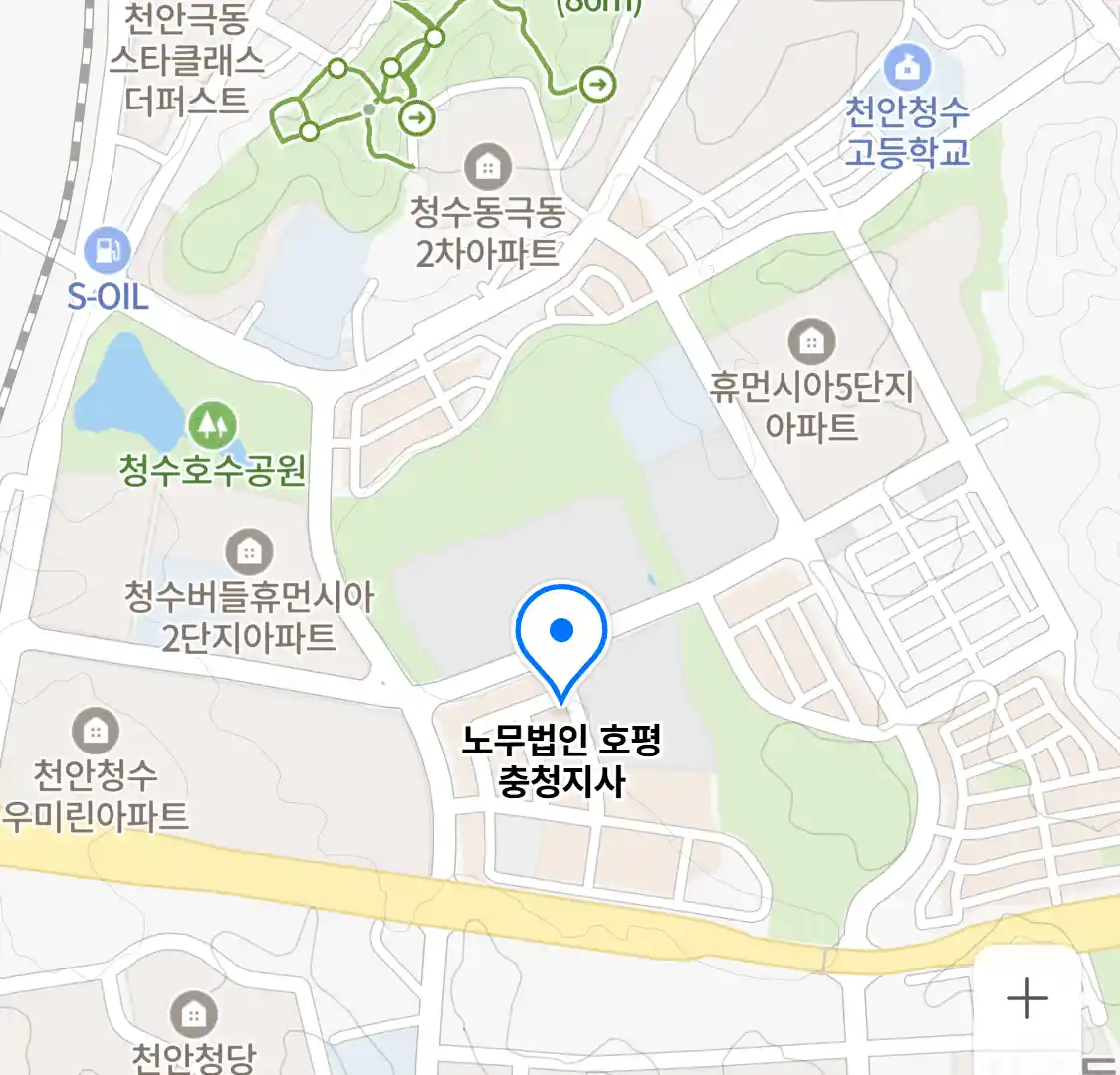This screenshot has height=1075, width=1120.
Task: Select the 휴먼시아5단지 아파트 marker
Action: (812, 342)
